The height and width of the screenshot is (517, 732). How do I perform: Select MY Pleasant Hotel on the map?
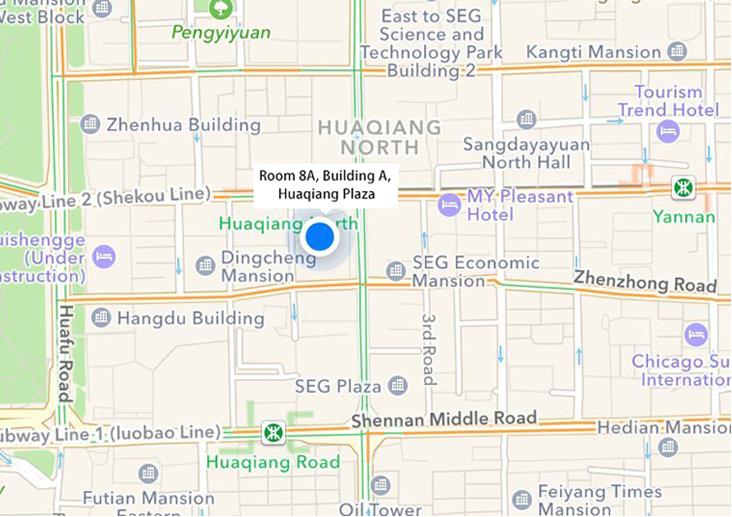pyautogui.click(x=450, y=204)
